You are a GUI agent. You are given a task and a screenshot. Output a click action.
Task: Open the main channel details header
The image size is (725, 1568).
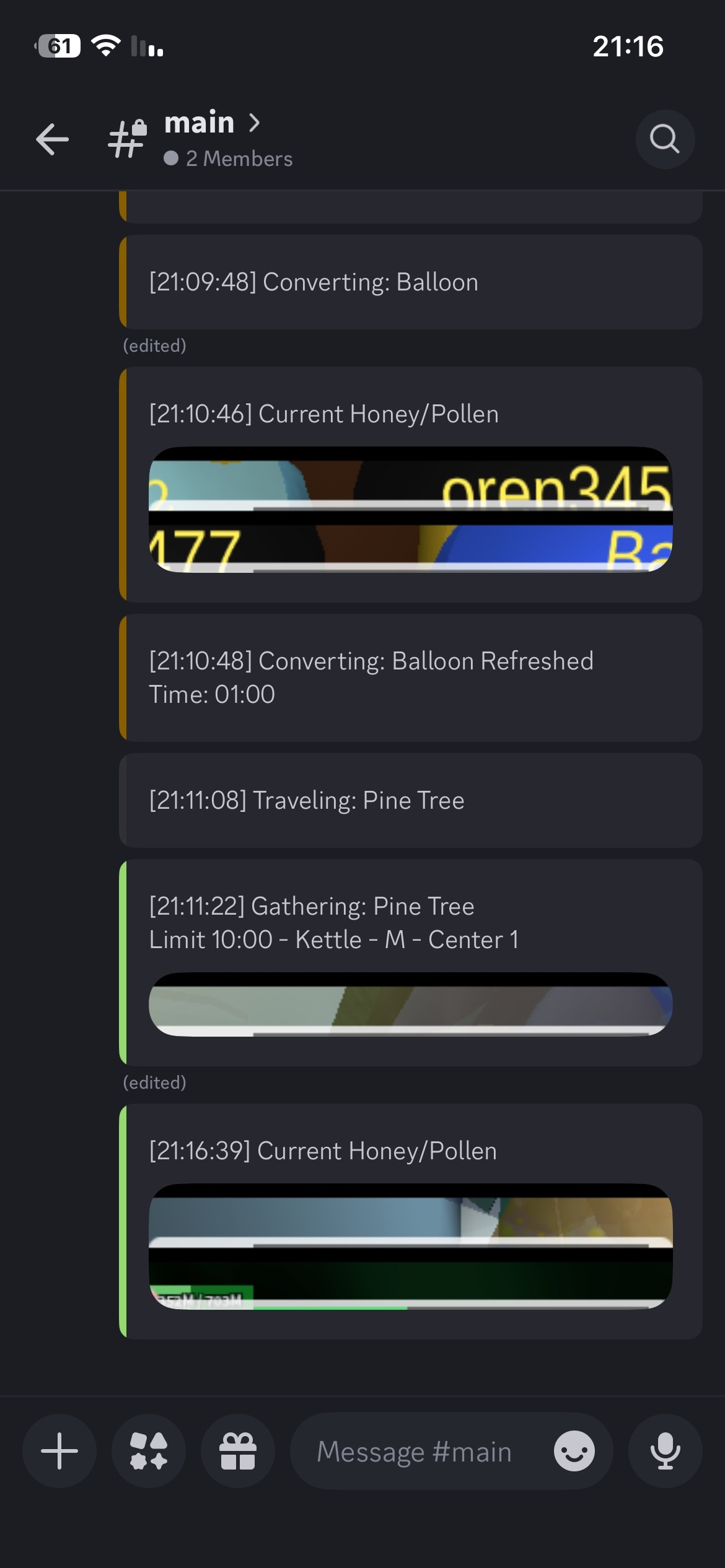coord(212,139)
